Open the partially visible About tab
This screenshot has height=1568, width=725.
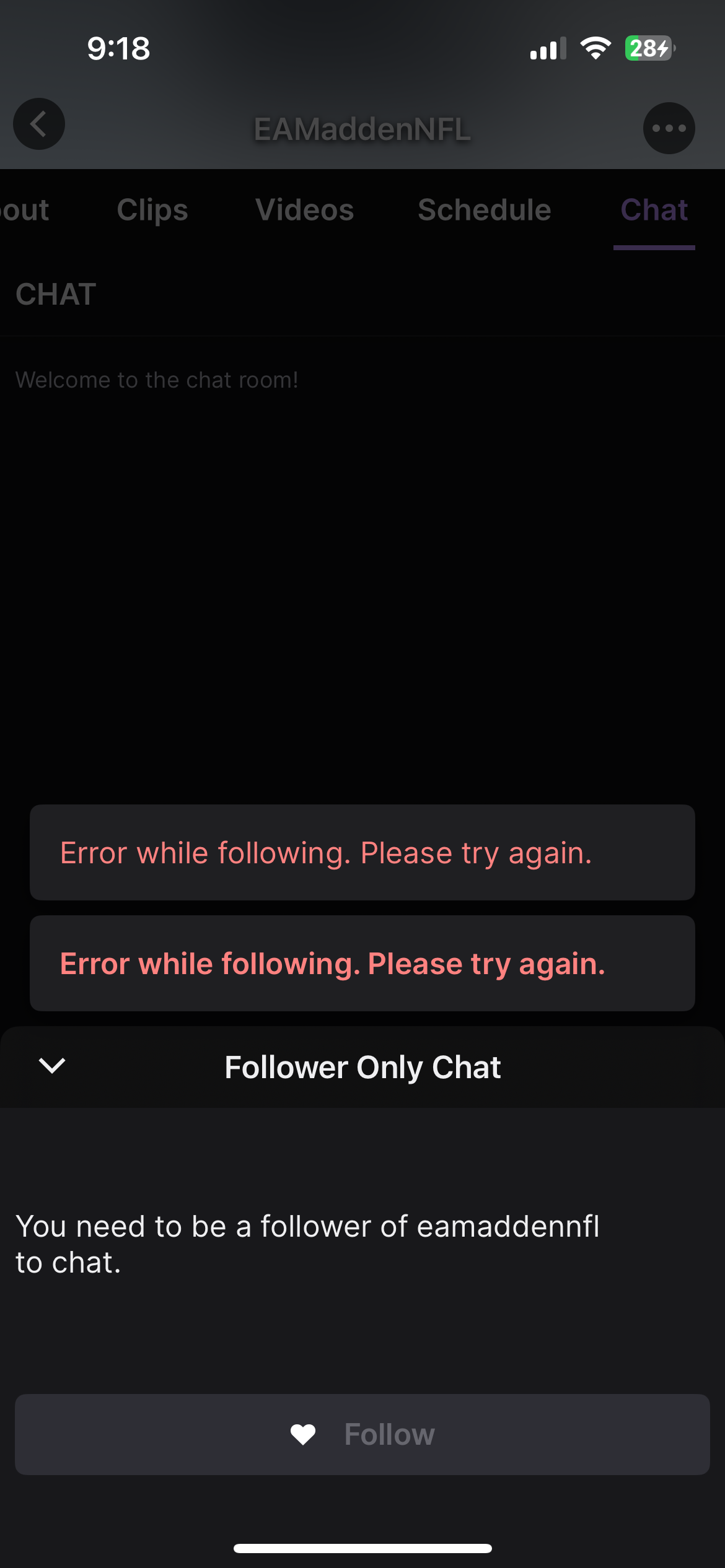tap(25, 210)
